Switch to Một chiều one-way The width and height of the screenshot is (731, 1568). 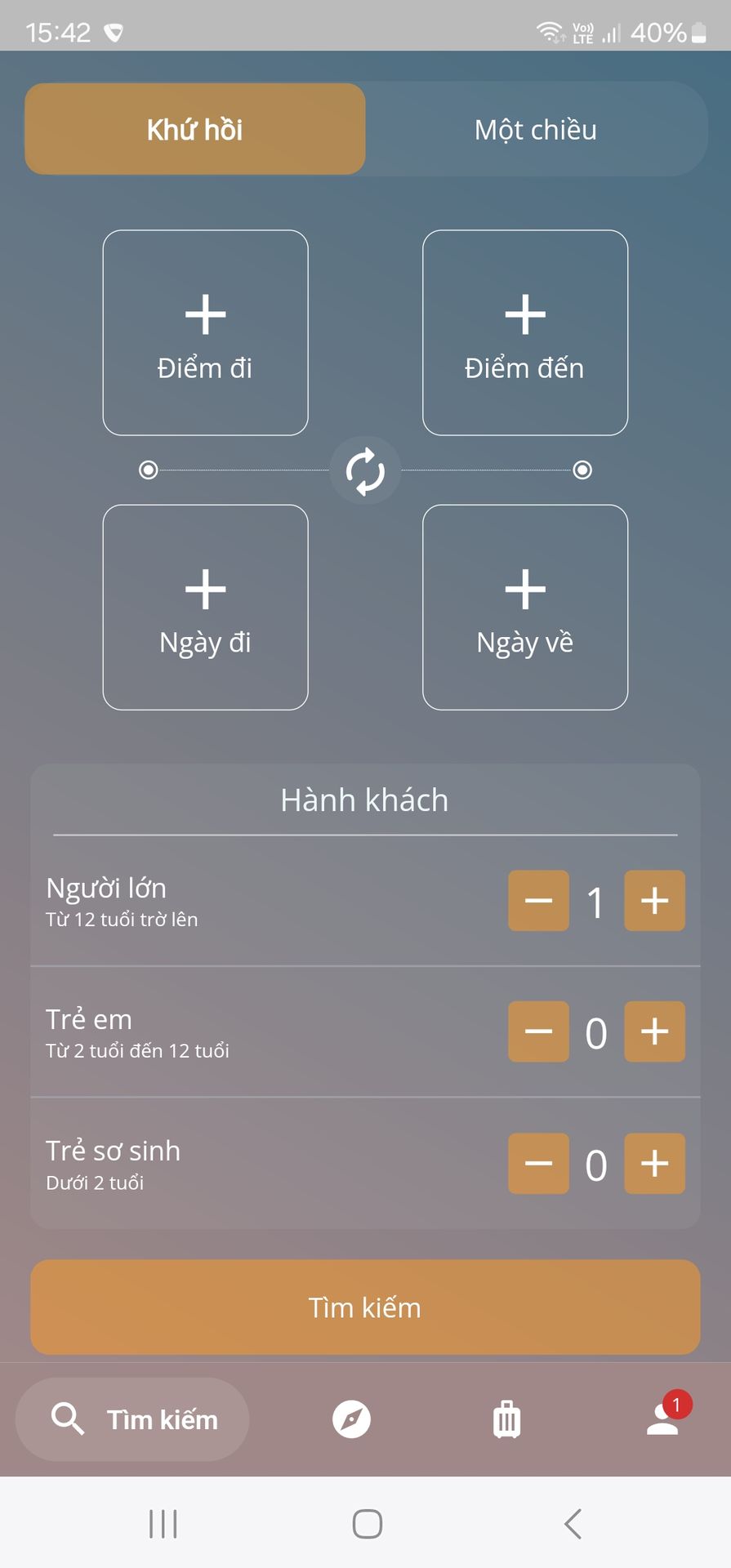click(x=536, y=129)
